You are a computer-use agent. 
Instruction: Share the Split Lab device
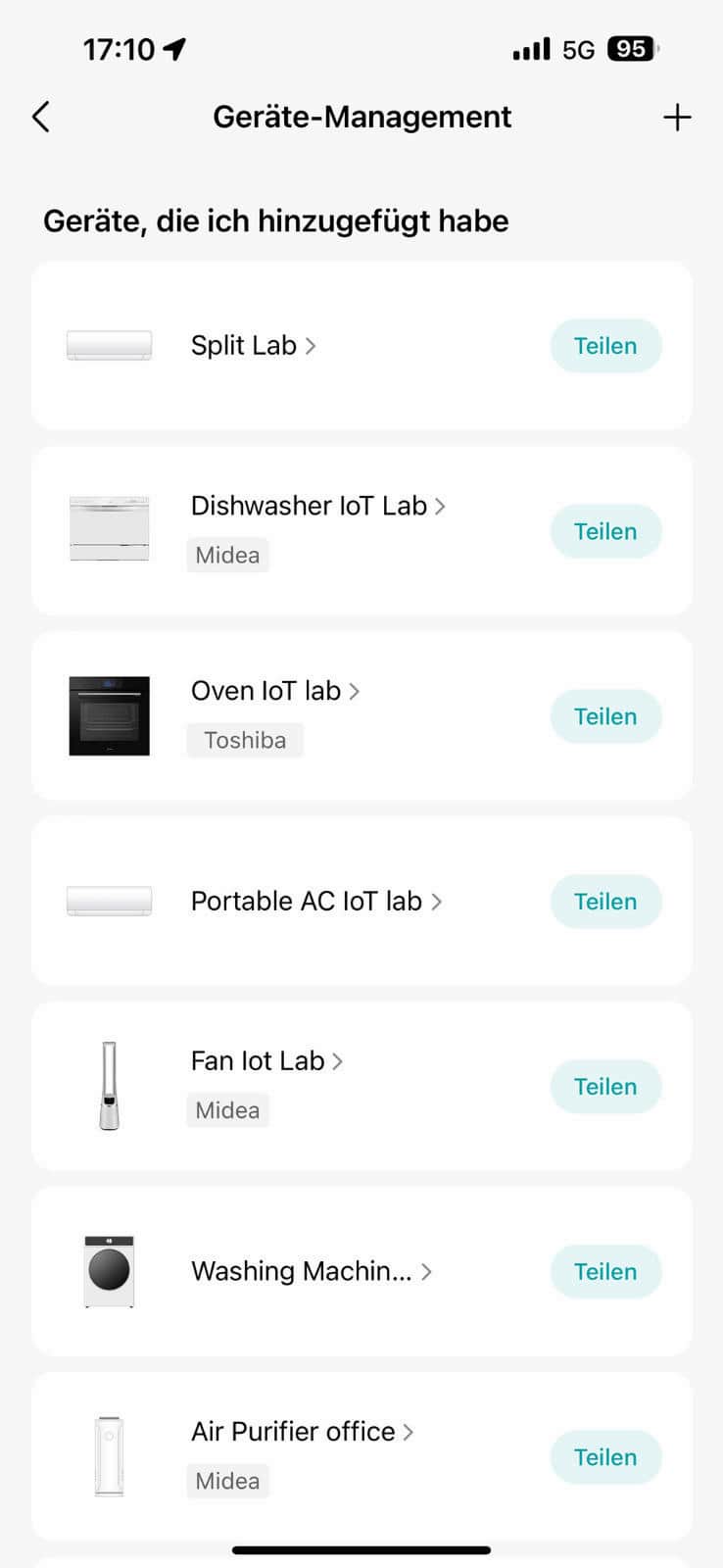605,346
